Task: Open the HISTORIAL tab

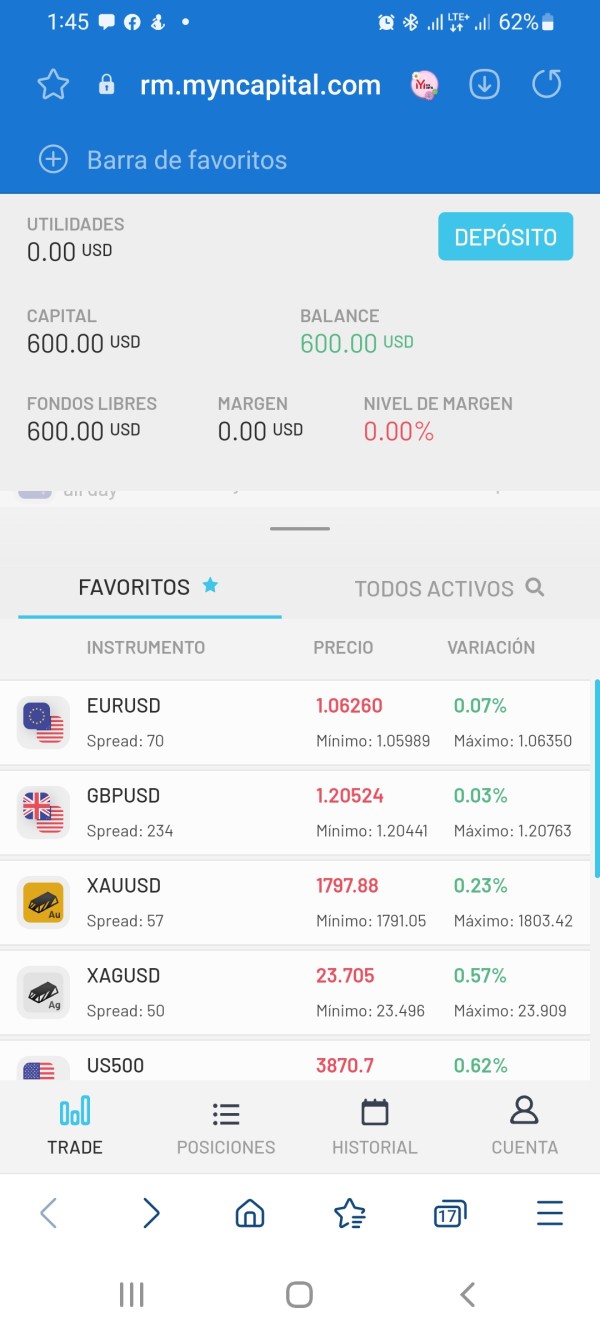Action: pyautogui.click(x=375, y=1127)
